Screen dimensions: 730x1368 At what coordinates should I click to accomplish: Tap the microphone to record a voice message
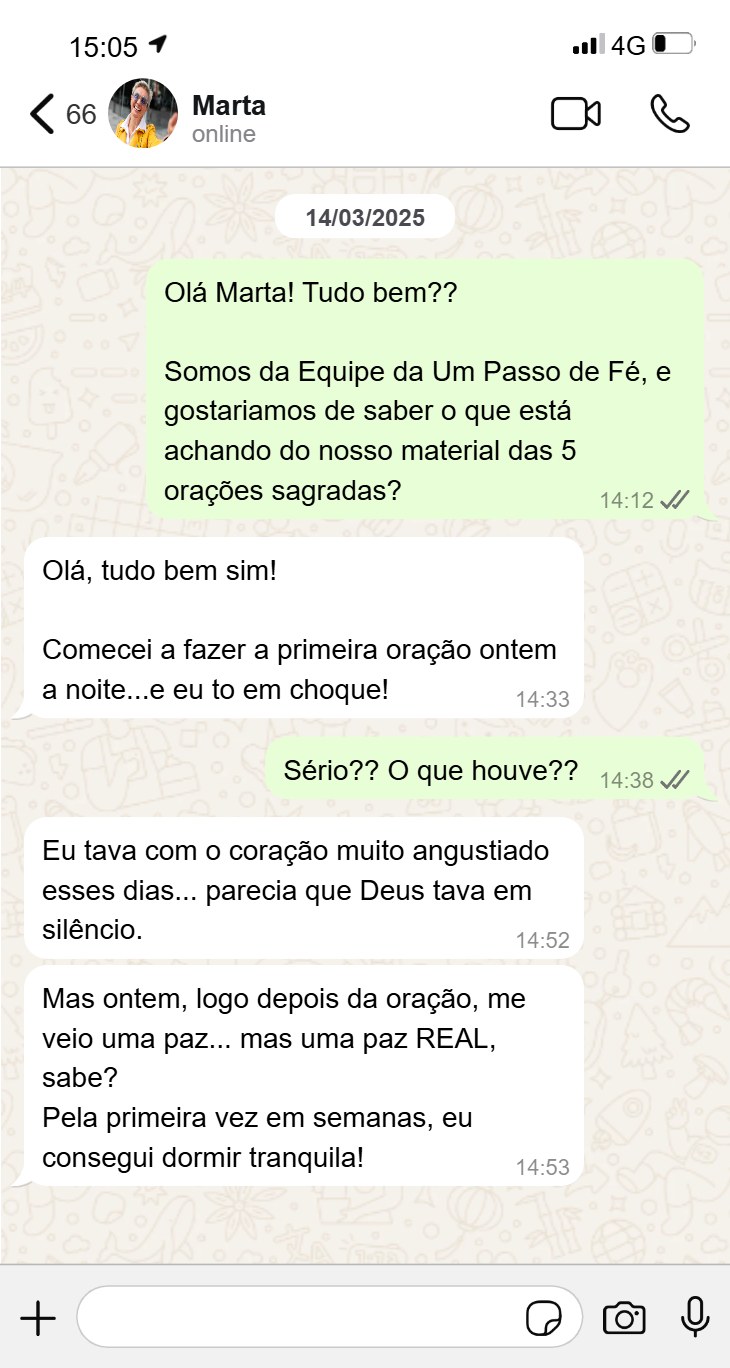(x=695, y=1318)
